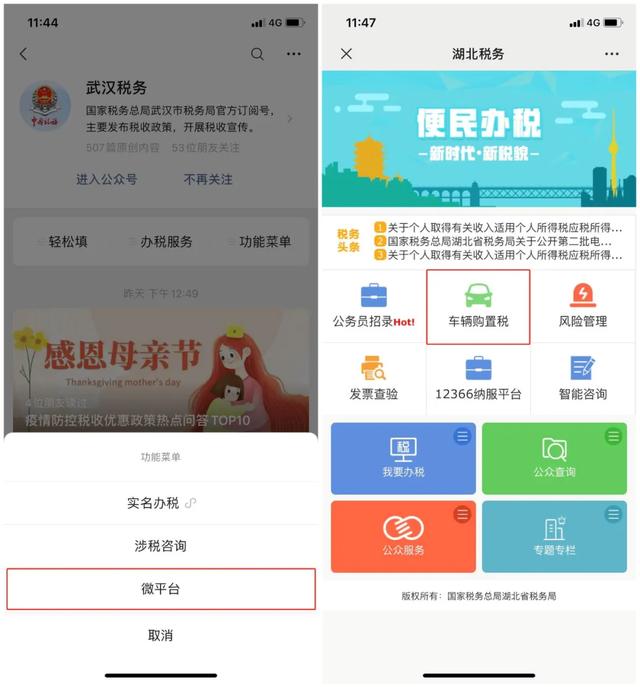Open 智能咨询 service
The height and width of the screenshot is (687, 640).
[582, 378]
